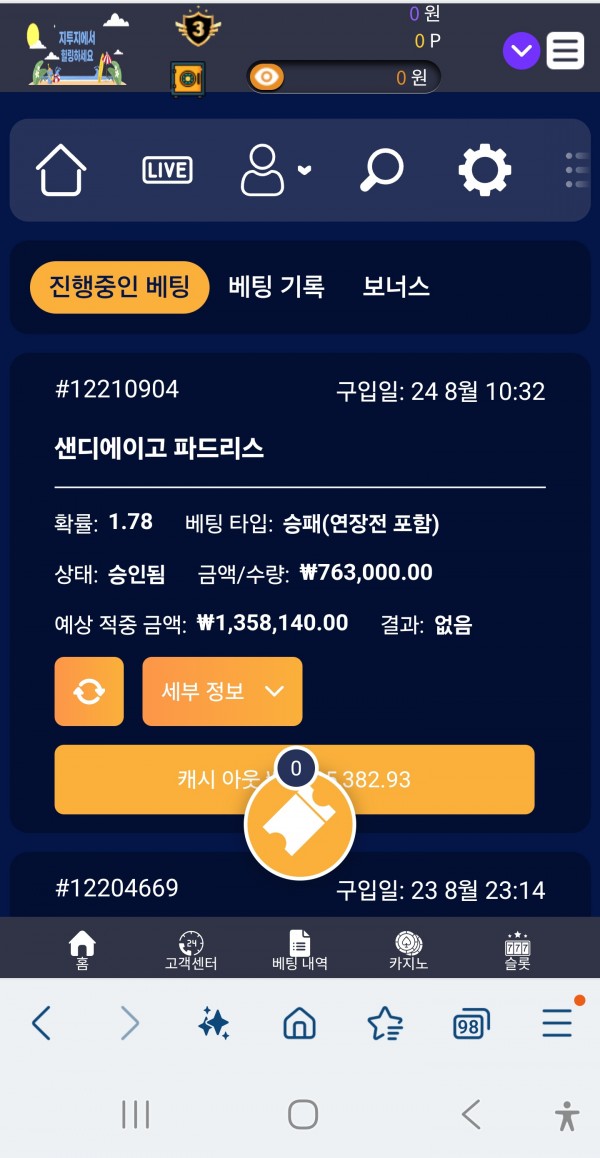Image resolution: width=600 pixels, height=1158 pixels.
Task: Switch to 베팅 기록 tab
Action: point(276,287)
